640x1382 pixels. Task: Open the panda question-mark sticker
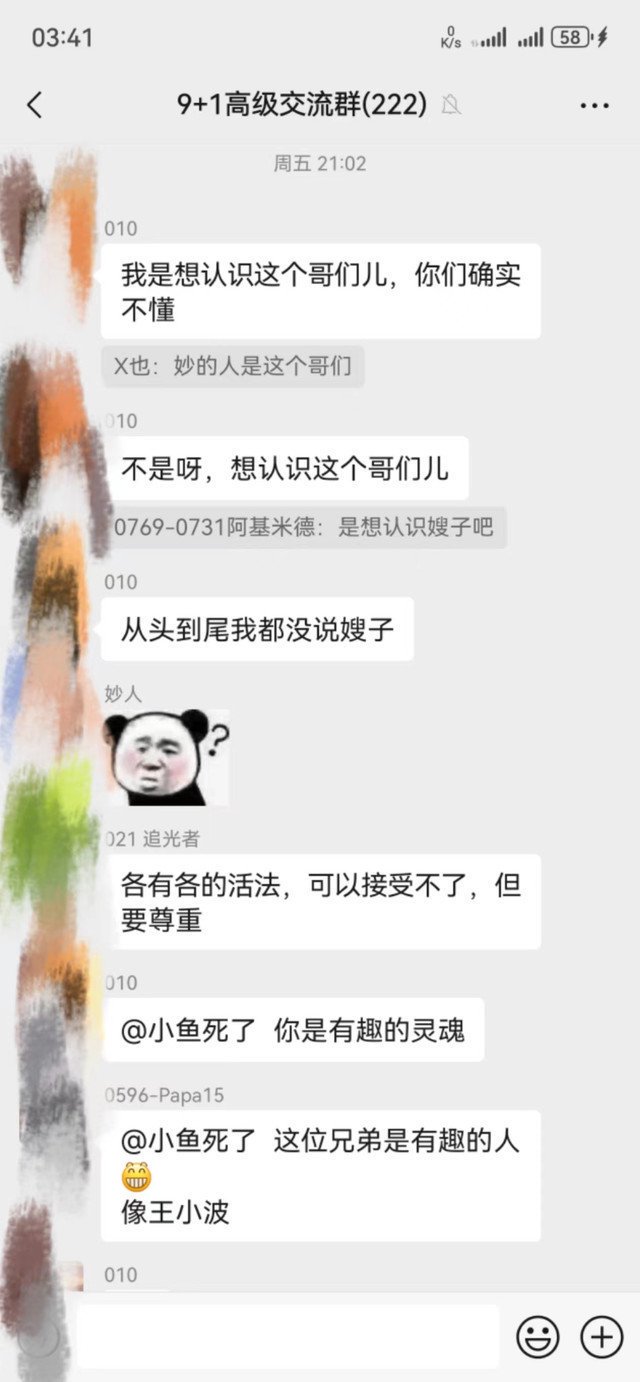(167, 758)
